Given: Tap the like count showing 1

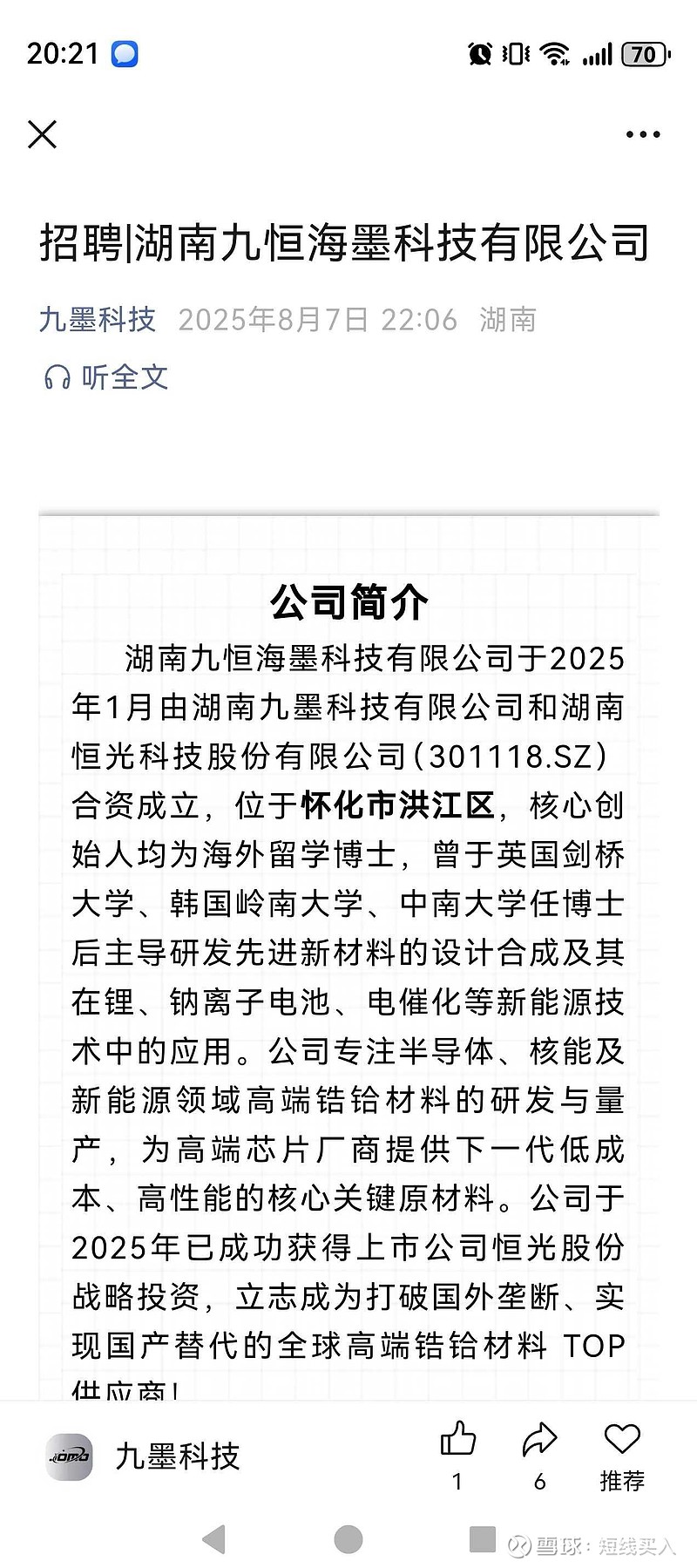Looking at the screenshot, I should point(457,1479).
